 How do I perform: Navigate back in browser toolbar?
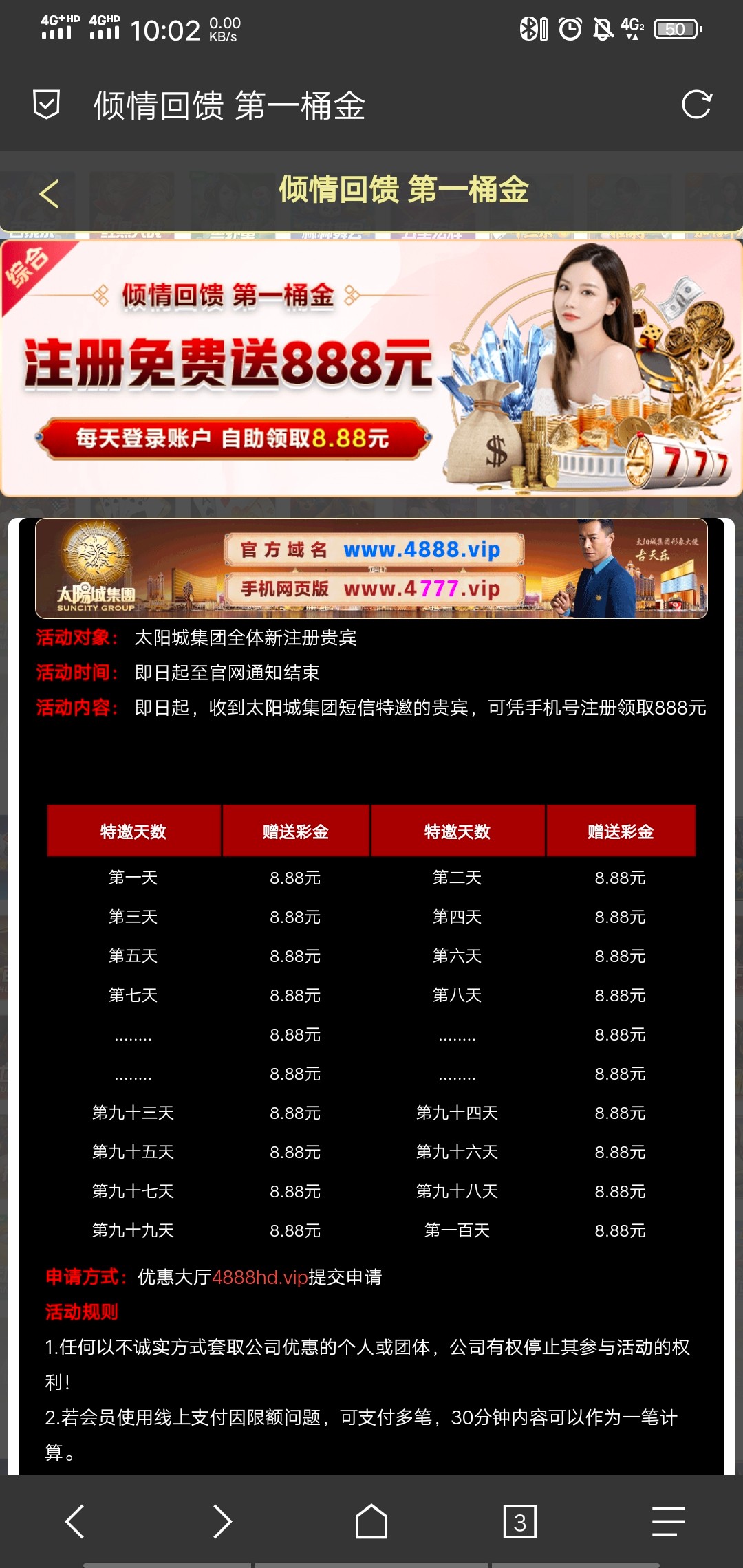pyautogui.click(x=74, y=1521)
